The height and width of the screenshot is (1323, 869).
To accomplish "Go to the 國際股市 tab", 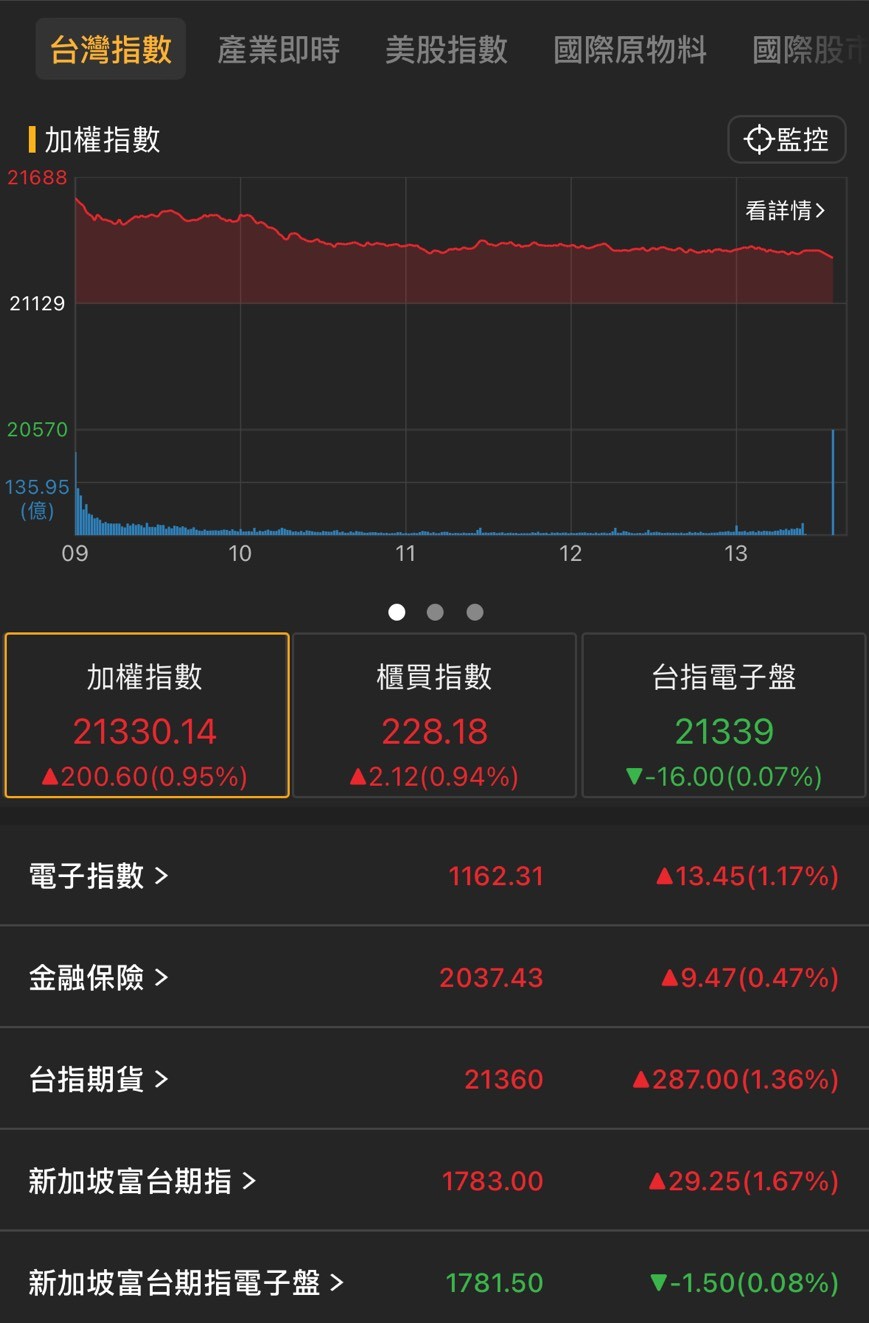I will pos(808,49).
